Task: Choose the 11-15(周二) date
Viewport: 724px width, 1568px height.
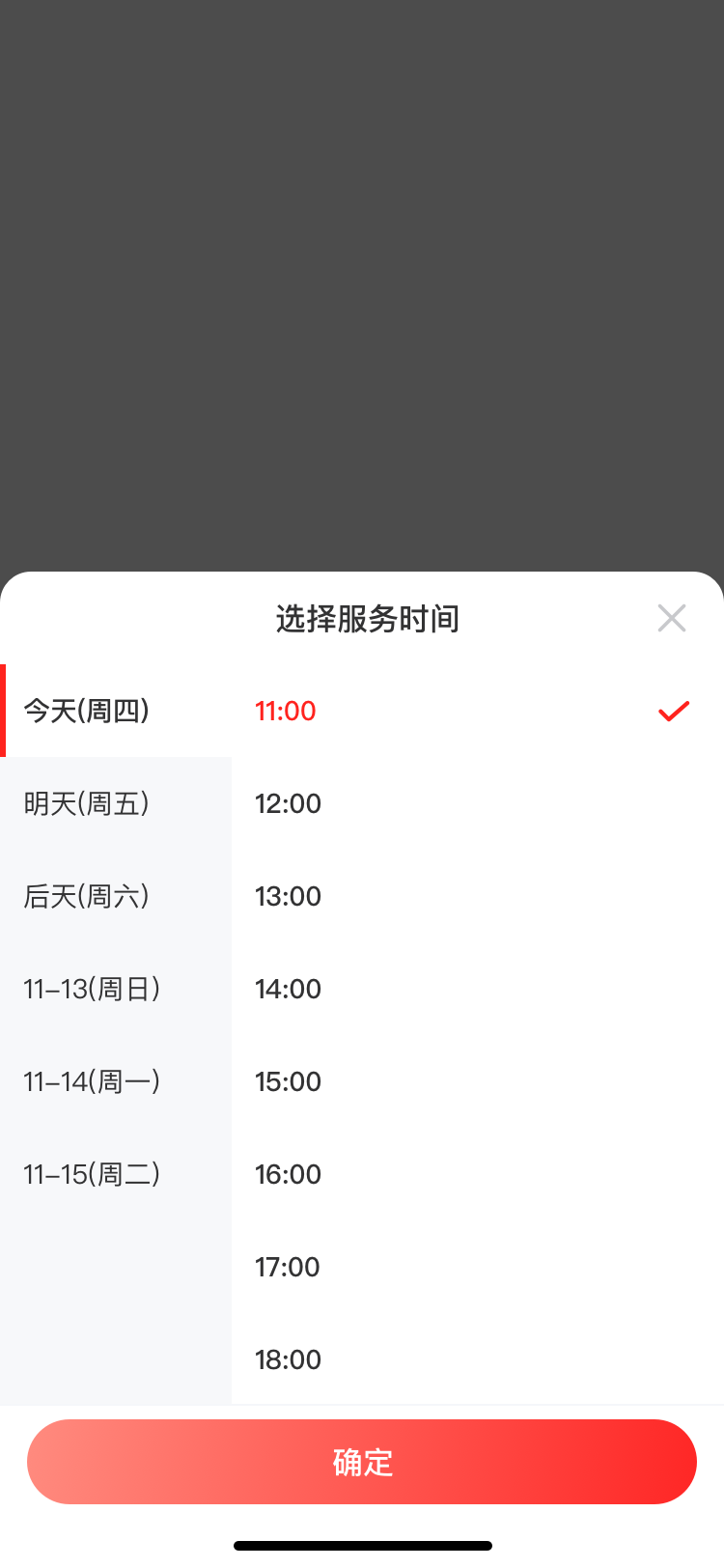Action: click(116, 1174)
